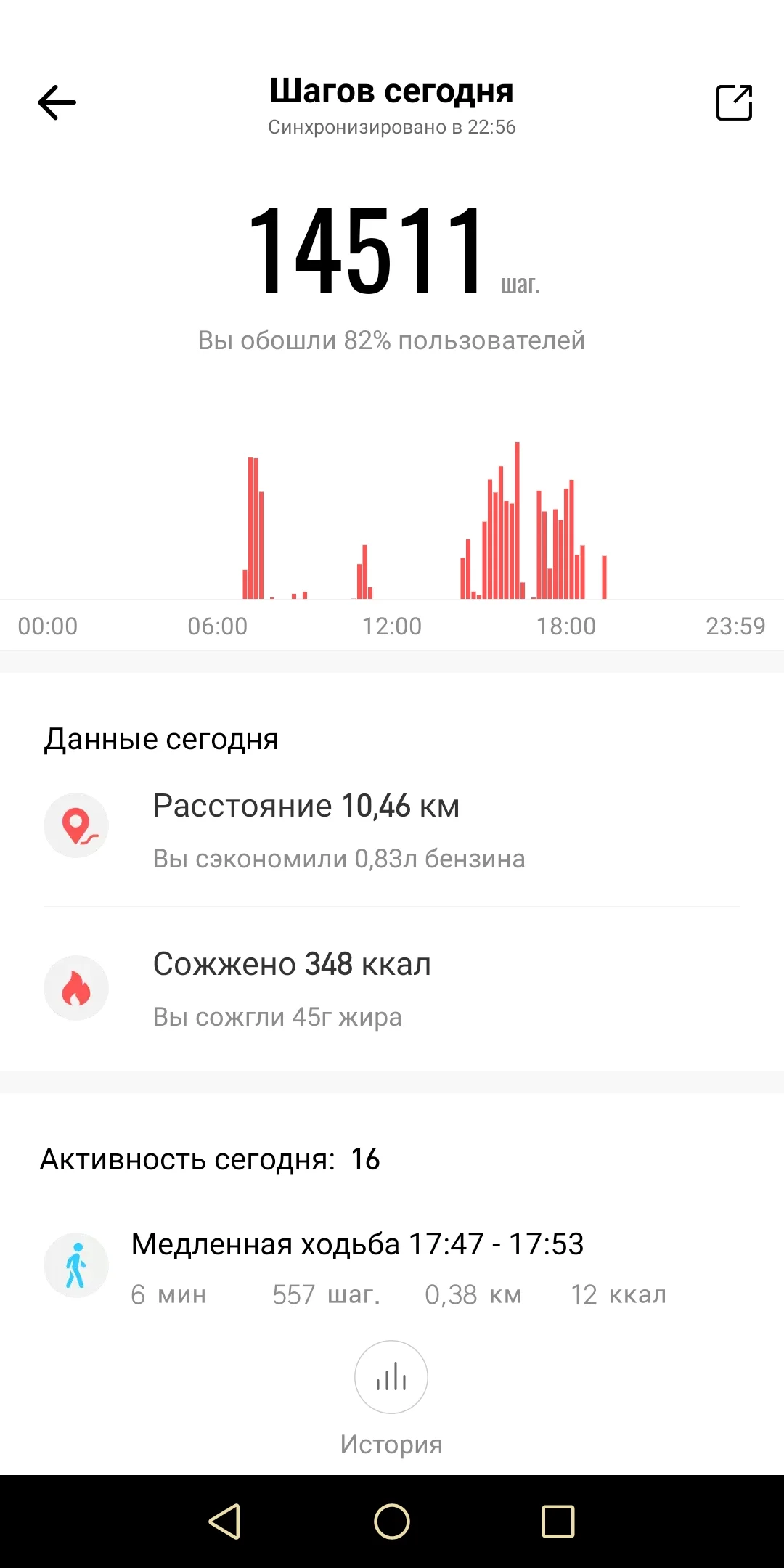
Task: Open recent apps from navigation bar
Action: tap(558, 1521)
